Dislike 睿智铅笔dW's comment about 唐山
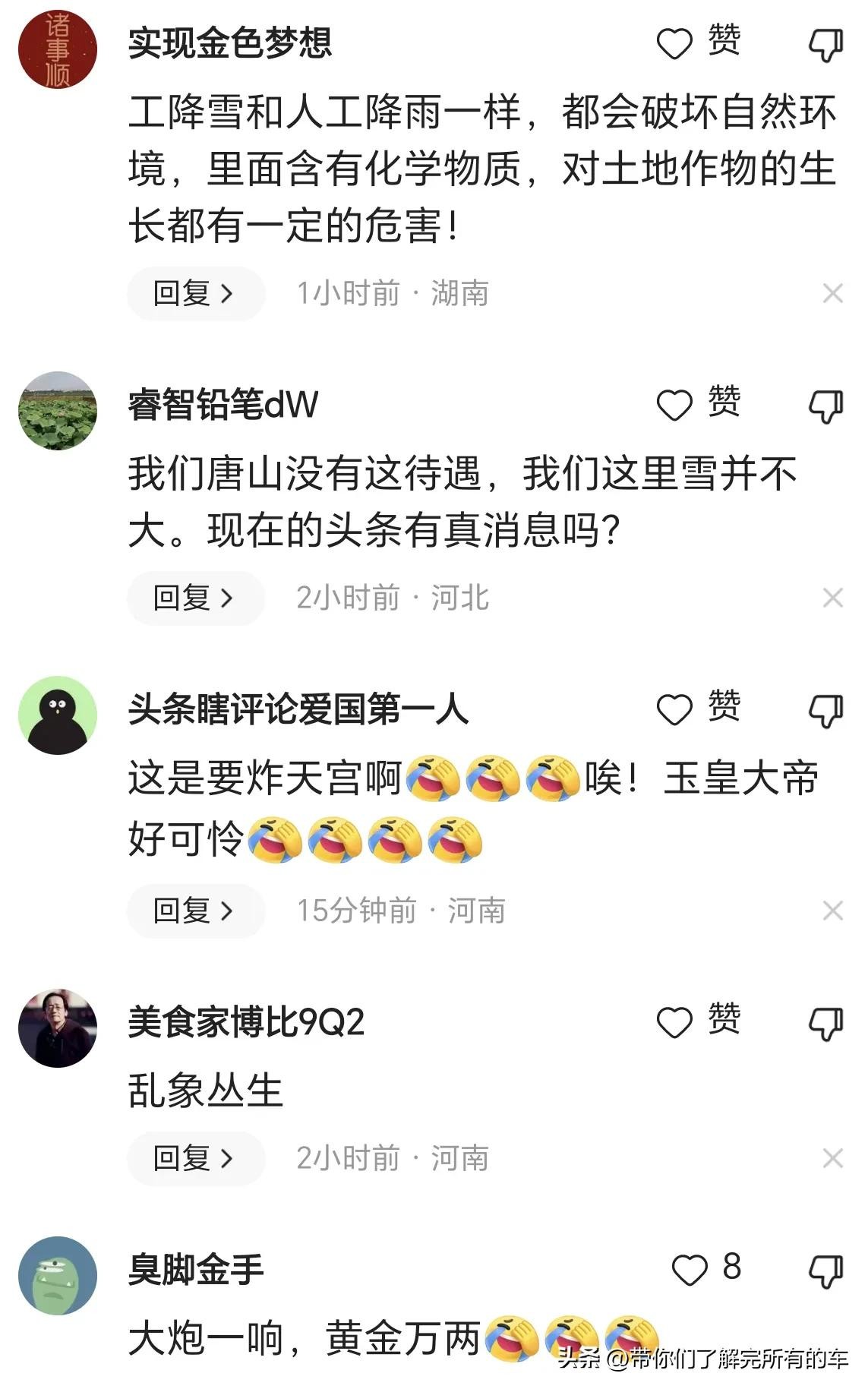The width and height of the screenshot is (868, 1389). (825, 406)
